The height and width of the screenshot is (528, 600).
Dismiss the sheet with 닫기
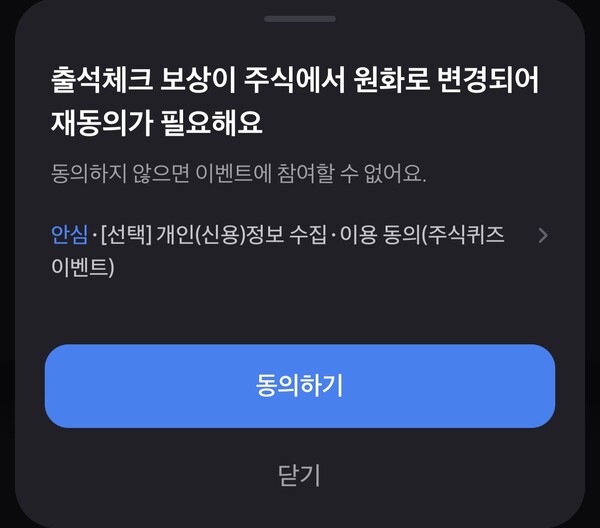[299, 474]
